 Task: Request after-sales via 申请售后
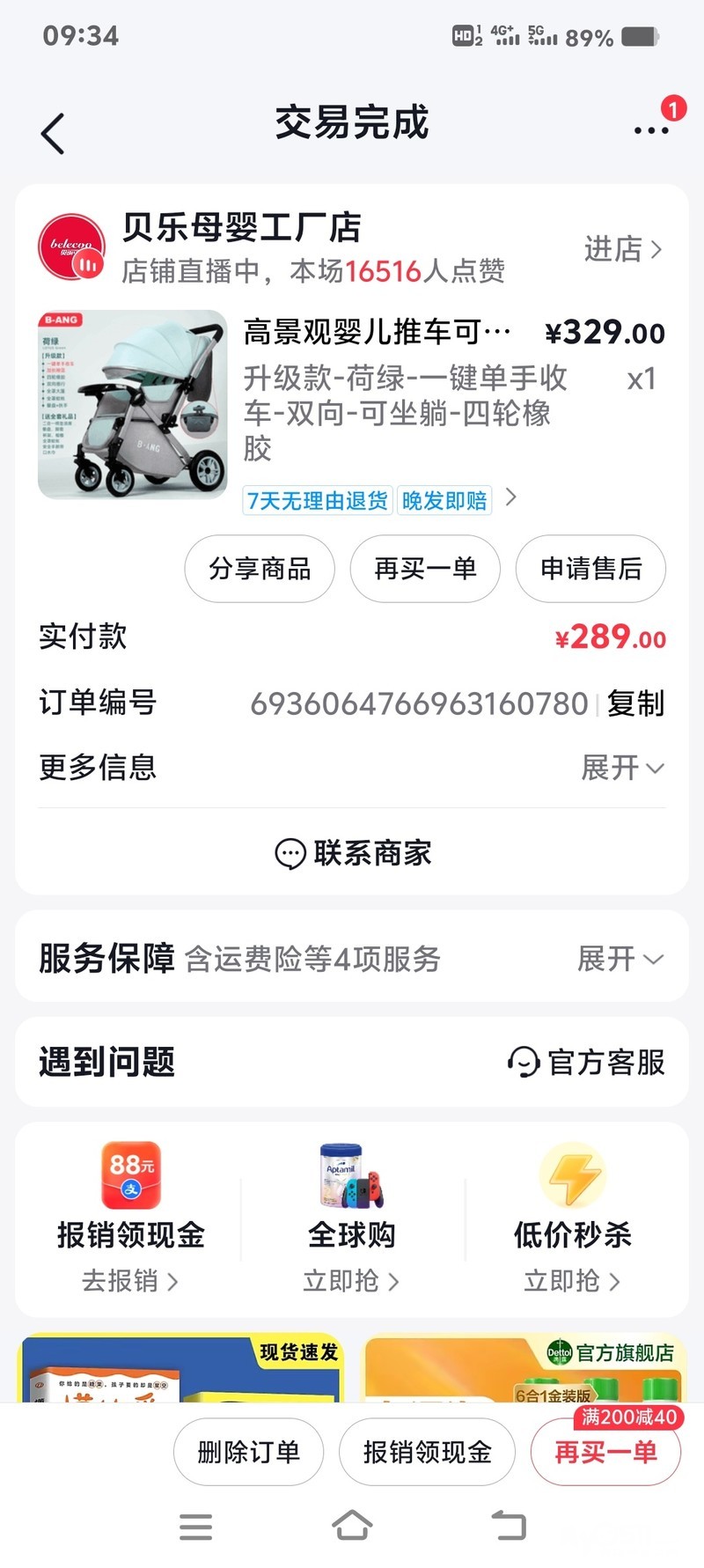click(x=590, y=569)
